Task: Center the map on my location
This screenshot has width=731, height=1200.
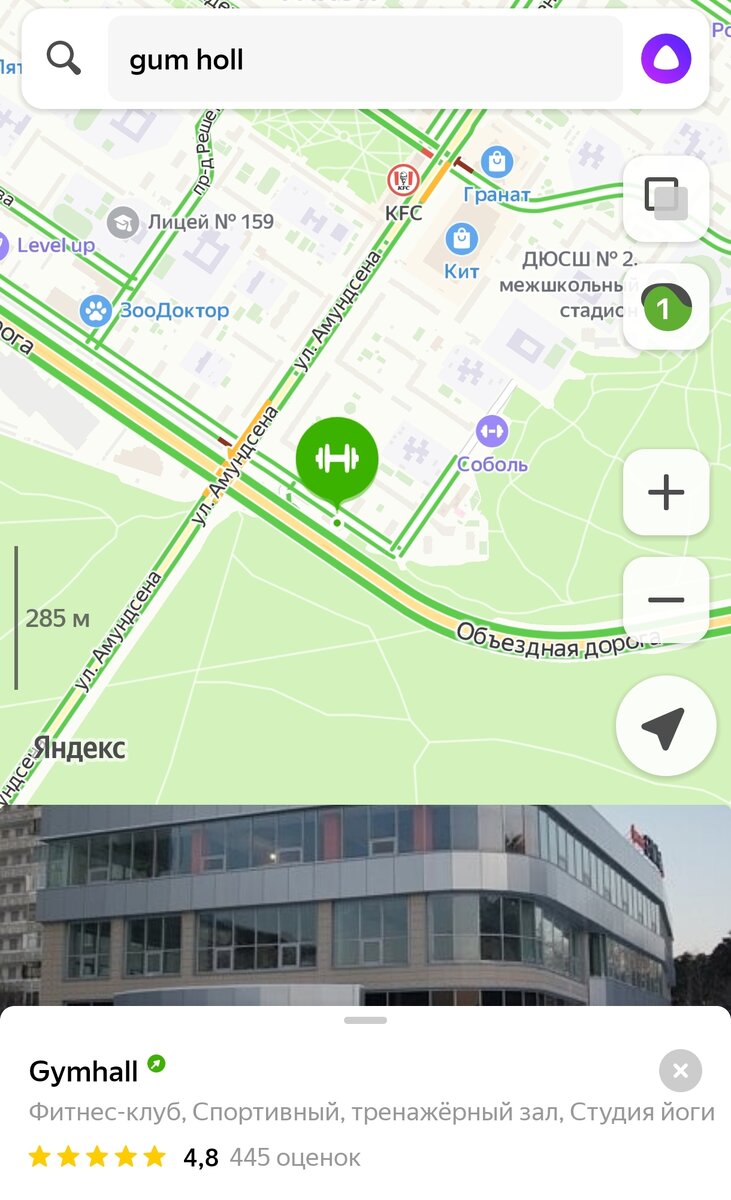Action: pyautogui.click(x=666, y=727)
